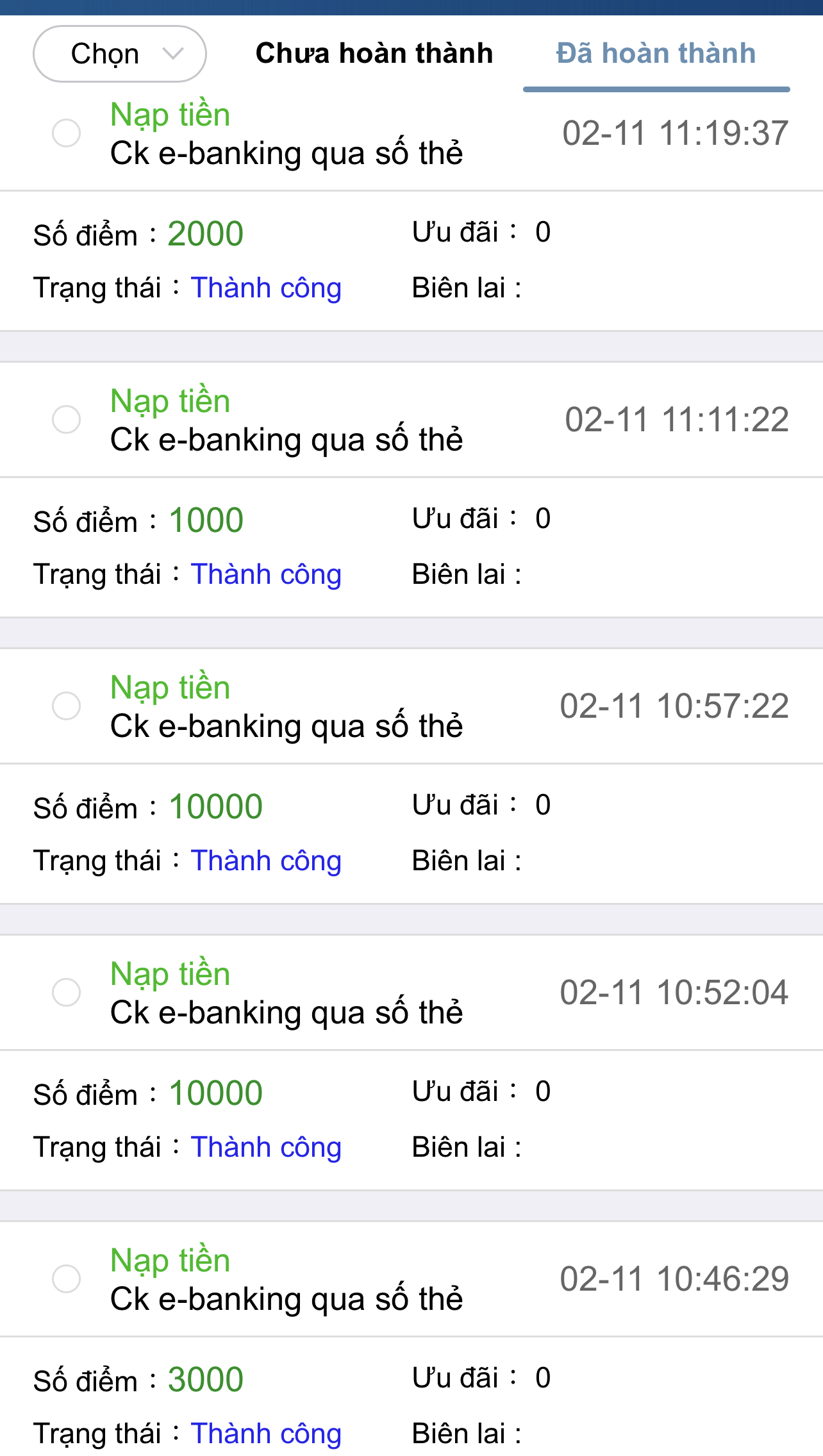Select the radio button for the 10:57:22 deposit
The height and width of the screenshot is (1456, 823).
(x=66, y=706)
